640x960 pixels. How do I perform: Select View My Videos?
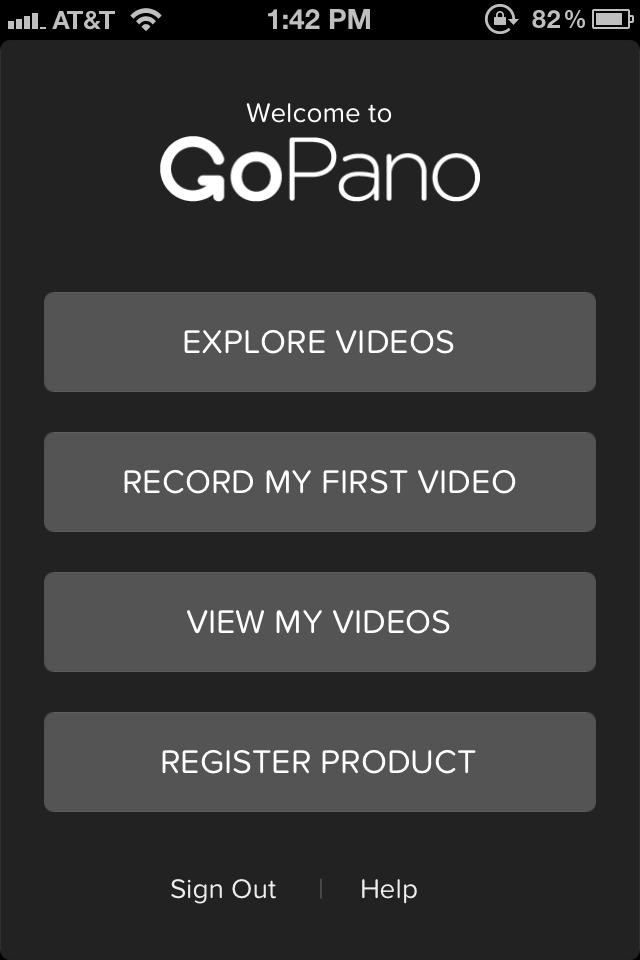(x=319, y=622)
